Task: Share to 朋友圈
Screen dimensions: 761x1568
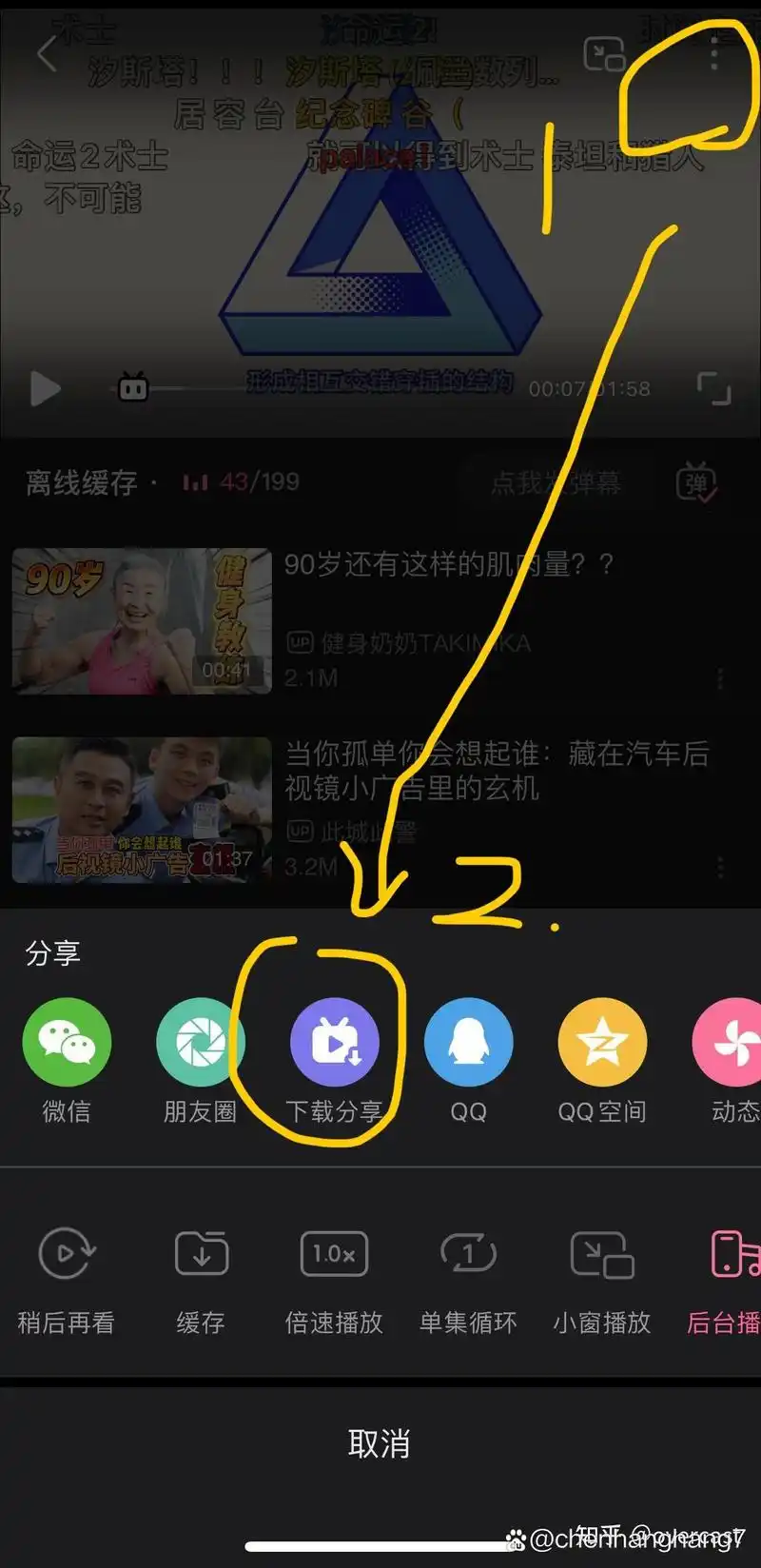Action: tap(200, 1043)
